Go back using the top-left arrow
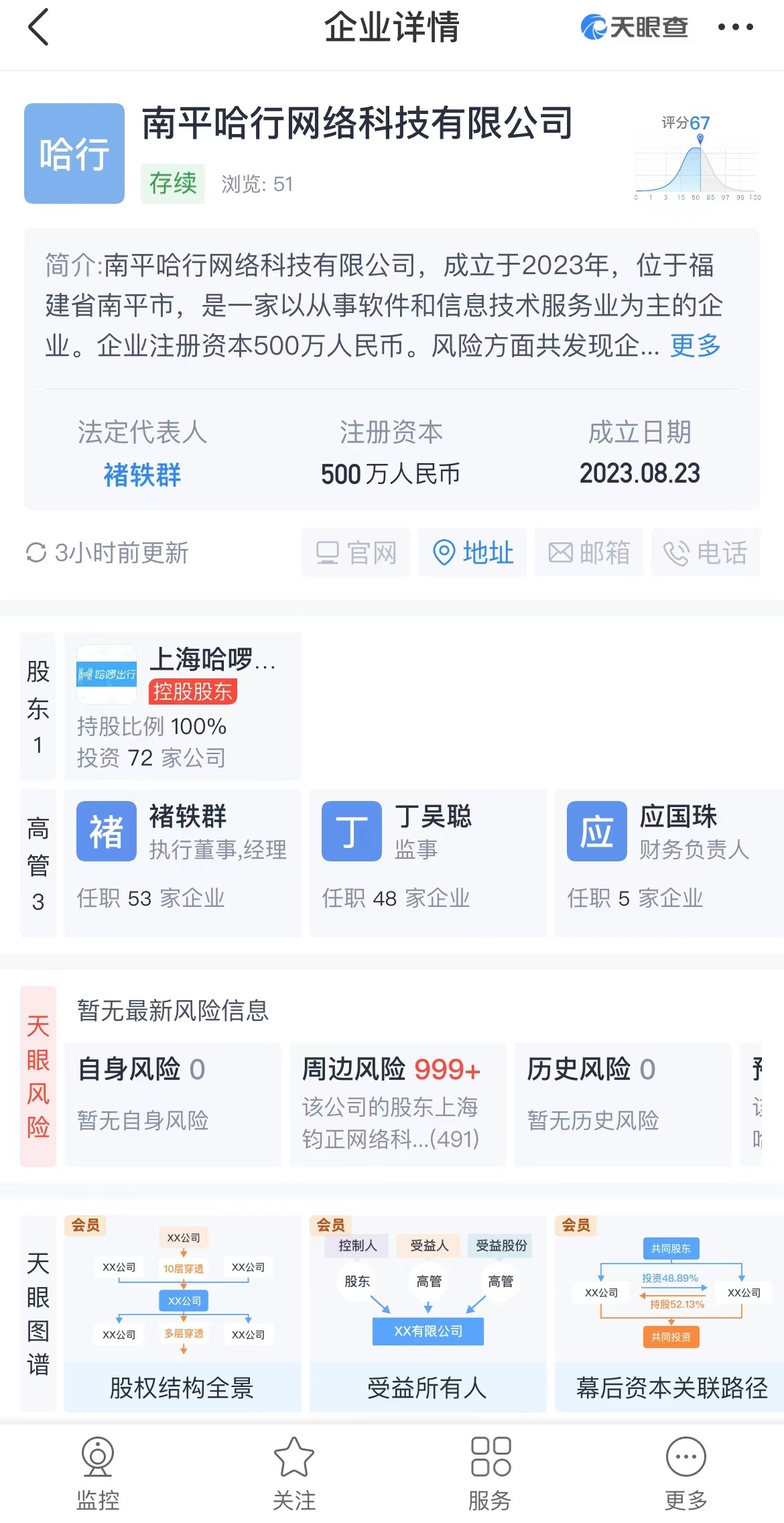Screen dimensions: 784x1523 point(39,27)
